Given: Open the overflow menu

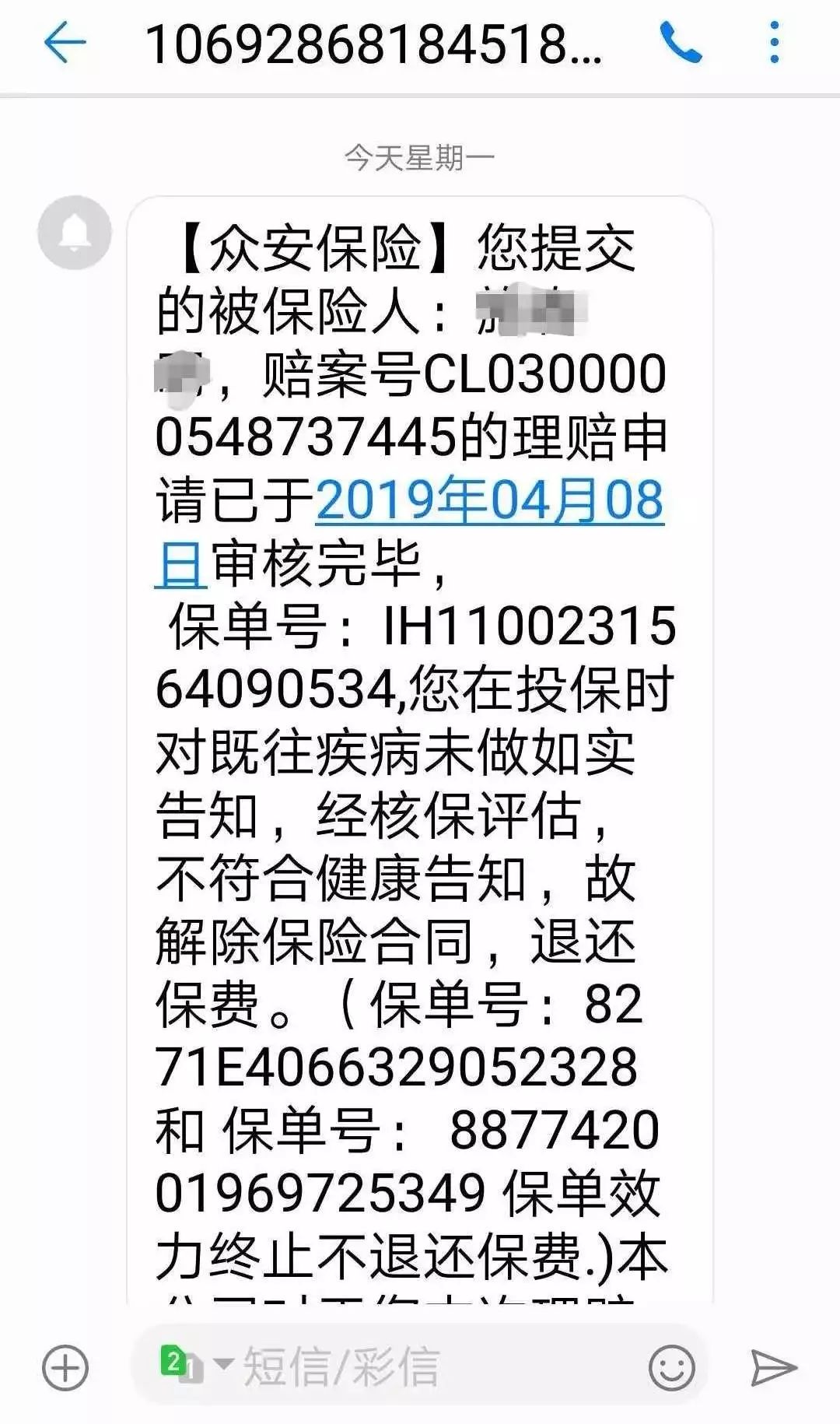Looking at the screenshot, I should (x=774, y=43).
